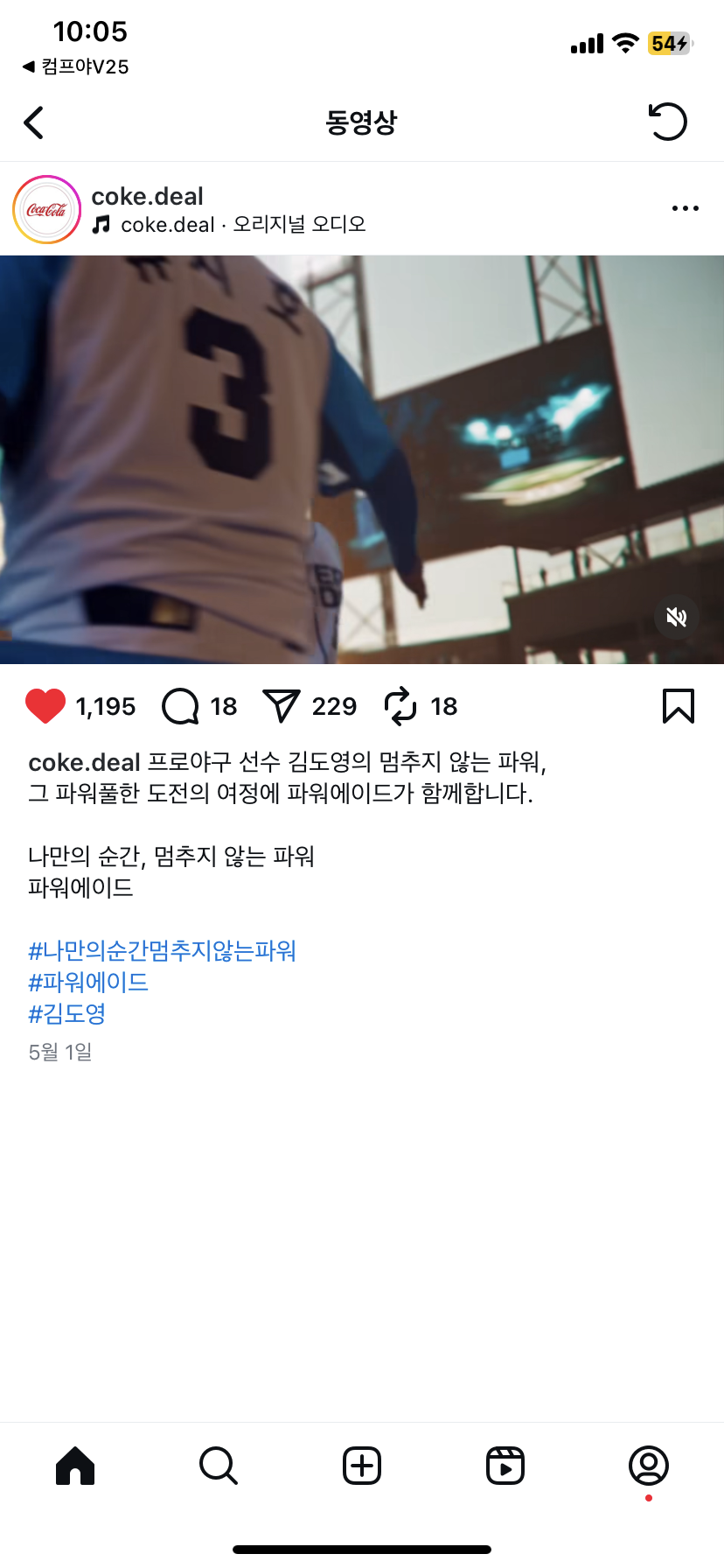Screen dimensions: 724x1568
Task: Switch to the Home tab
Action: [75, 1466]
